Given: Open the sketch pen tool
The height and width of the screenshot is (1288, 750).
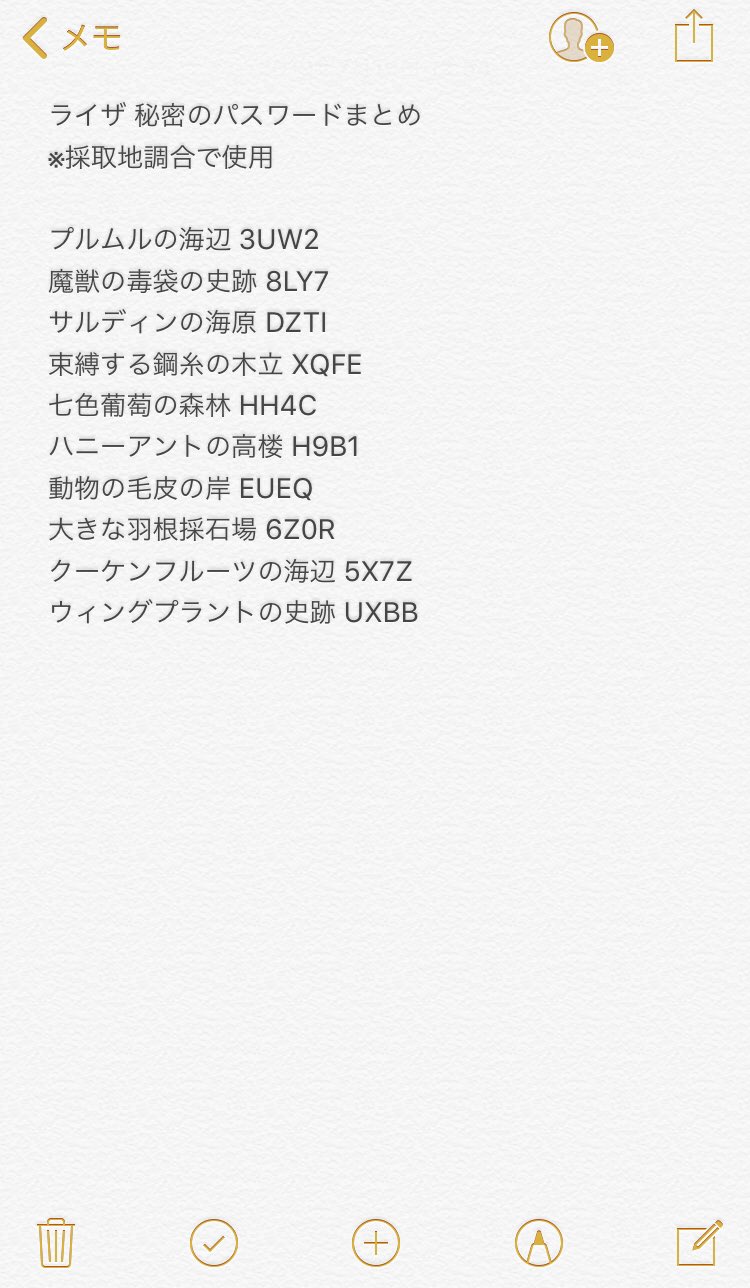Looking at the screenshot, I should click(538, 1243).
